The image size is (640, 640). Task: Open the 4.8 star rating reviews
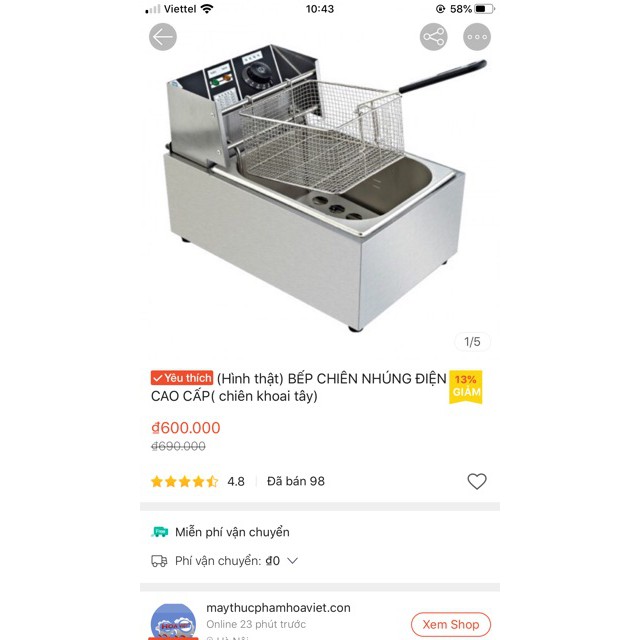198,481
